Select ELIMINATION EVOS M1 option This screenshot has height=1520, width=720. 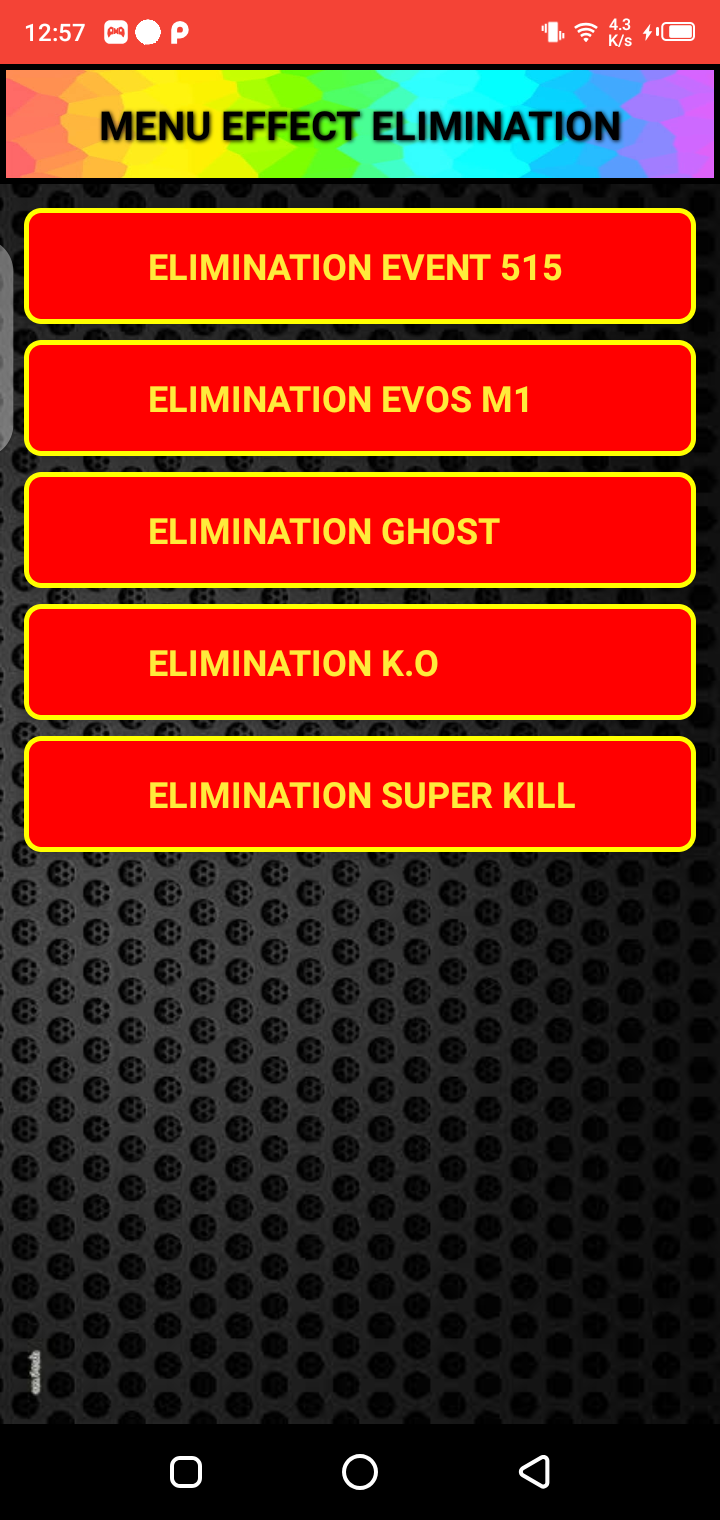point(359,399)
